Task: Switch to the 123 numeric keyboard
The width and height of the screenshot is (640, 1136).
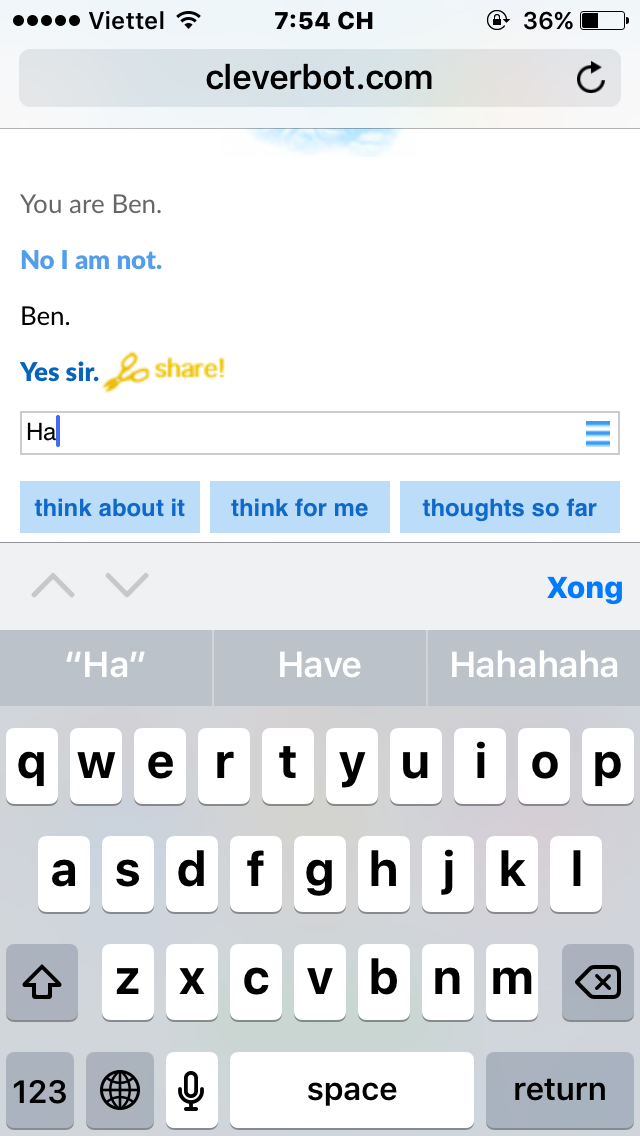Action: pyautogui.click(x=40, y=1089)
